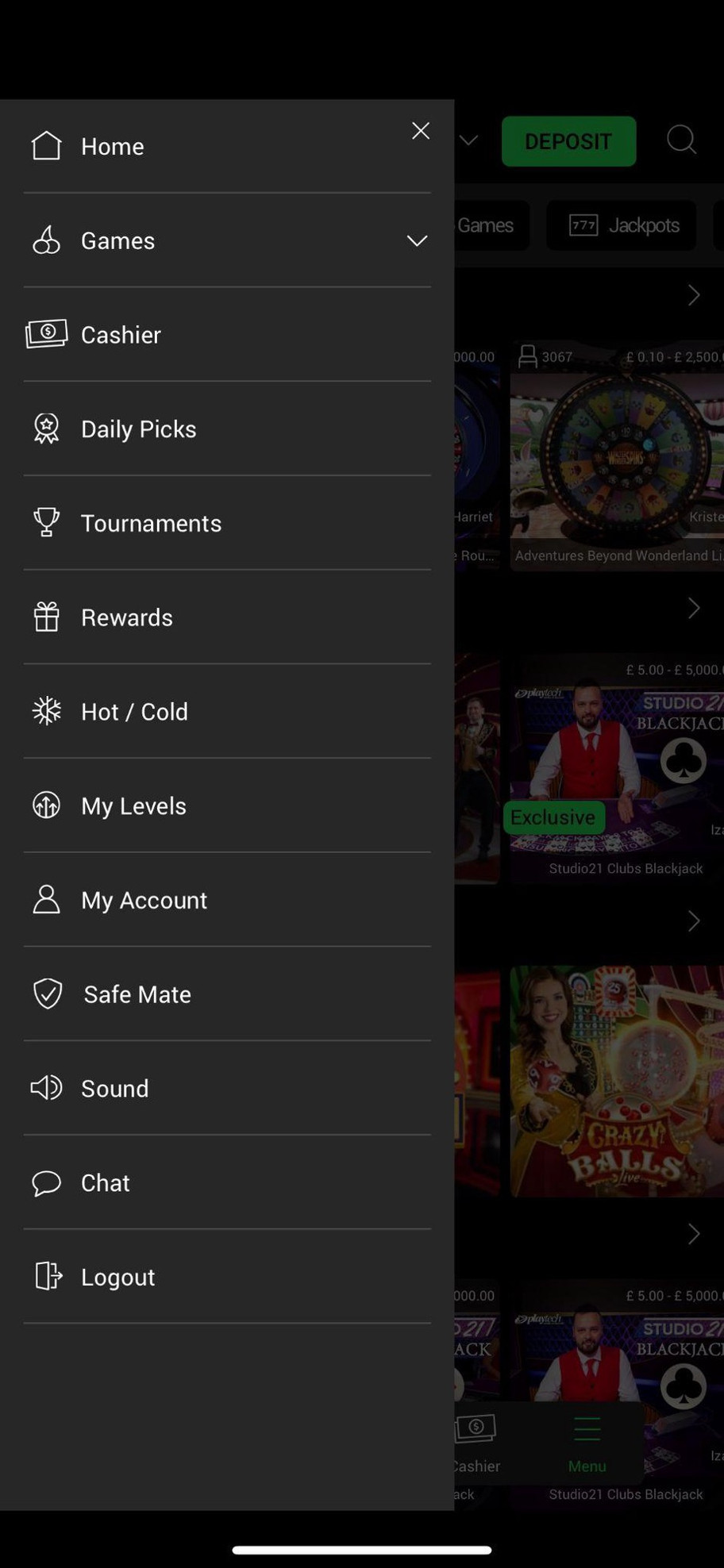
Task: Start a Chat with support
Action: tap(105, 1183)
